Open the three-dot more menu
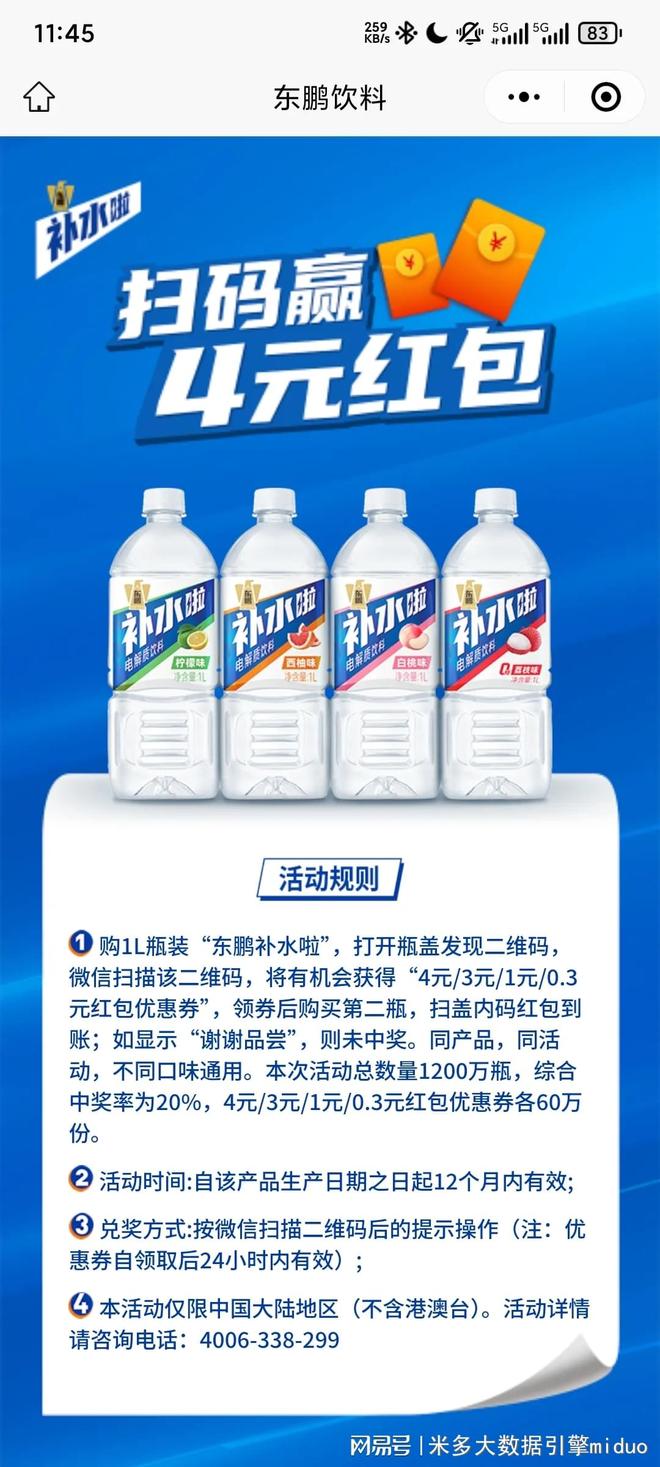 [x=524, y=97]
